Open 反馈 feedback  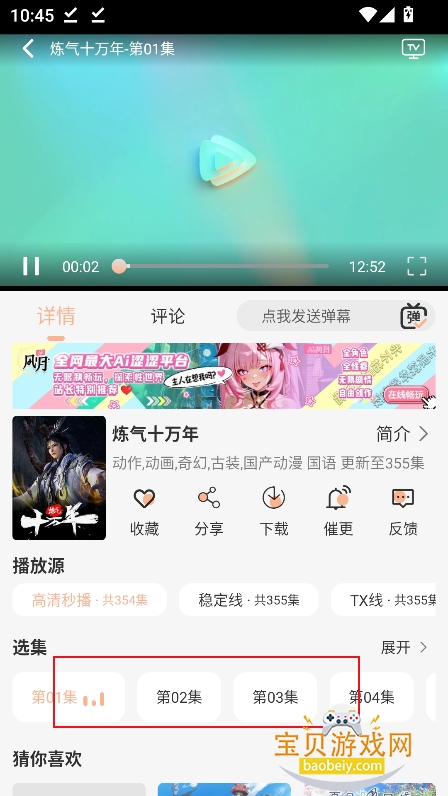click(x=403, y=512)
